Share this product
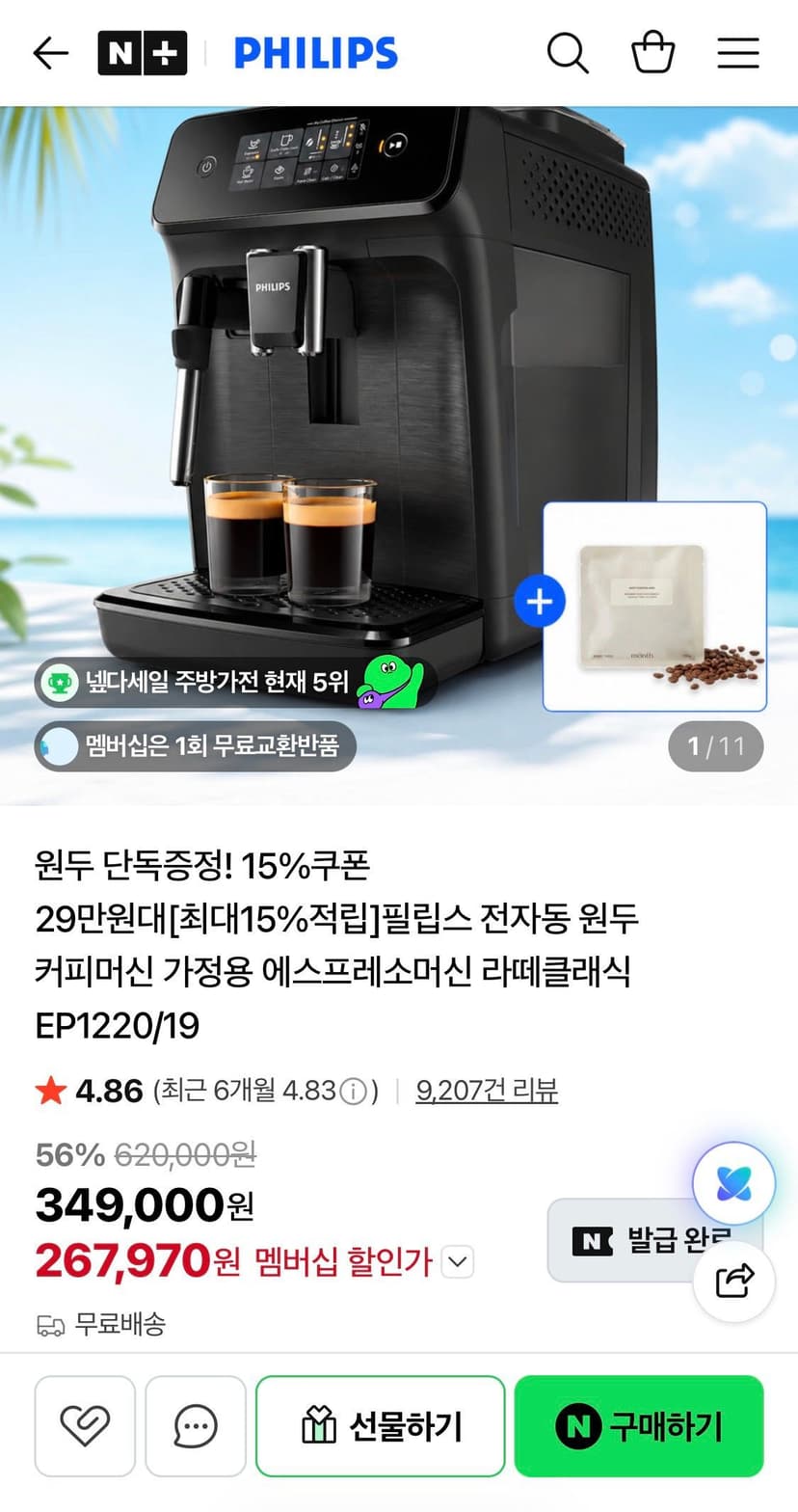 [x=733, y=1281]
